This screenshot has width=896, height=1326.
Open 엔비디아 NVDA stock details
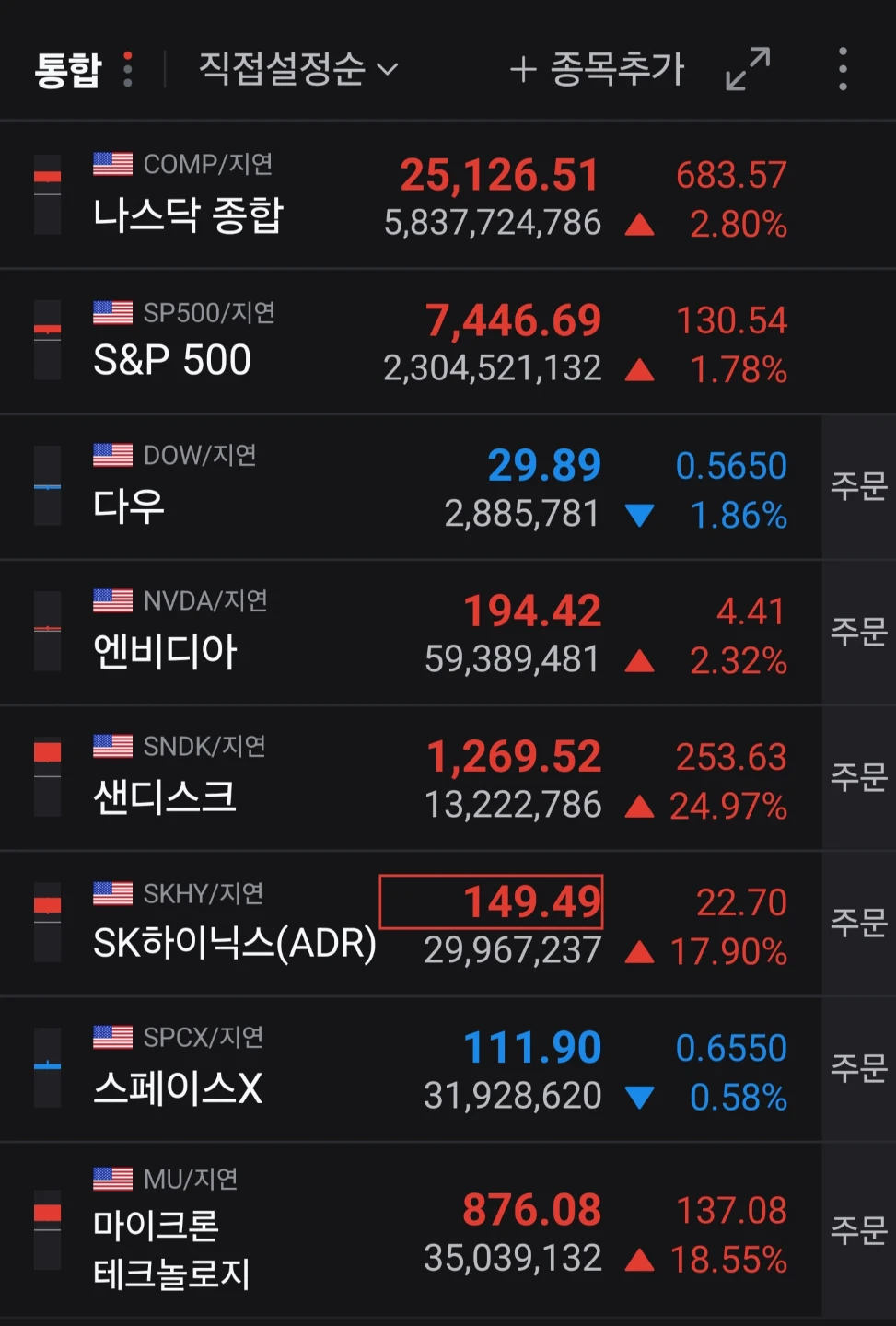pos(411,633)
